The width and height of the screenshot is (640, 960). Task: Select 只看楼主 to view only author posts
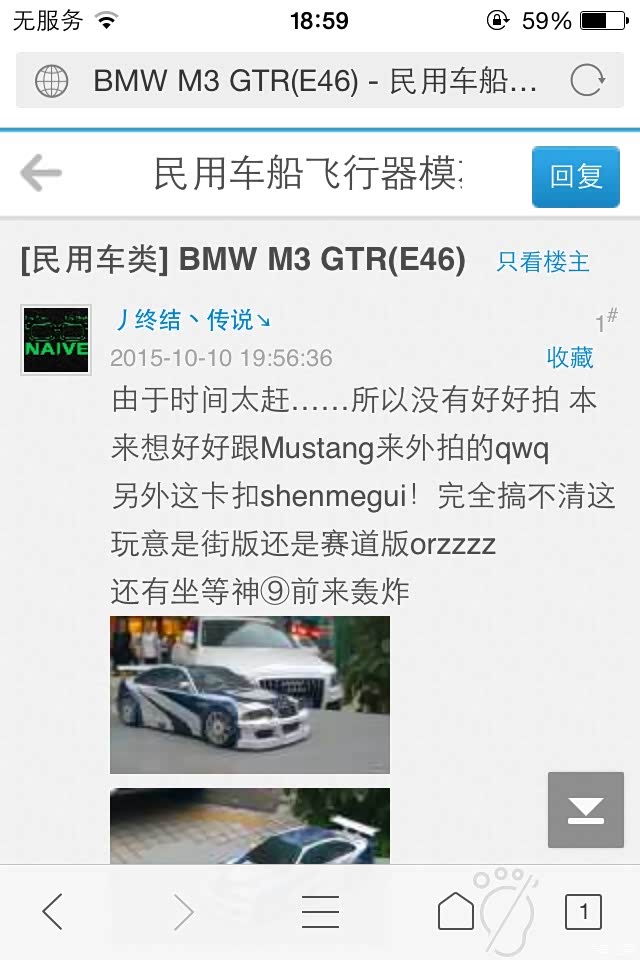pyautogui.click(x=543, y=261)
